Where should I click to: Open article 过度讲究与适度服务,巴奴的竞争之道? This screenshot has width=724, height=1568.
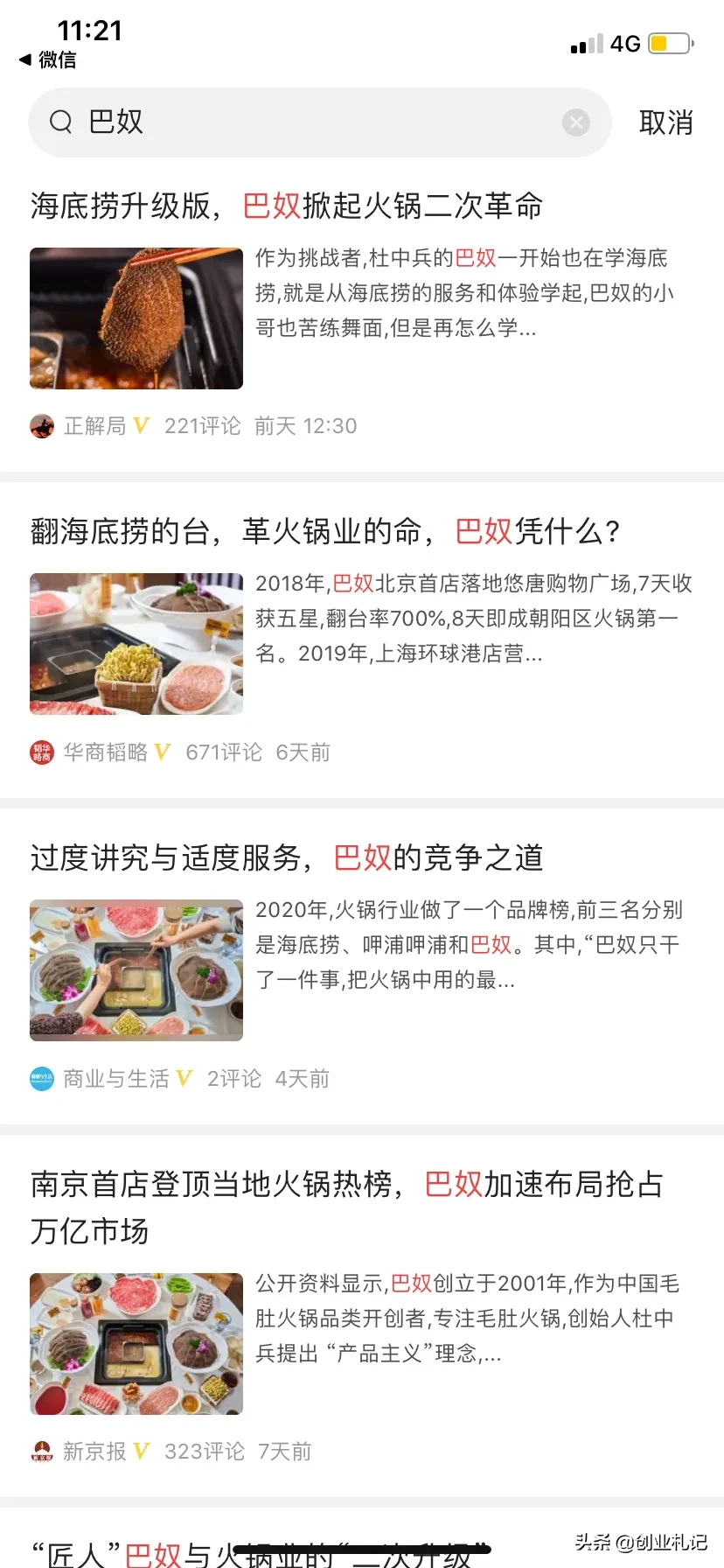(287, 857)
